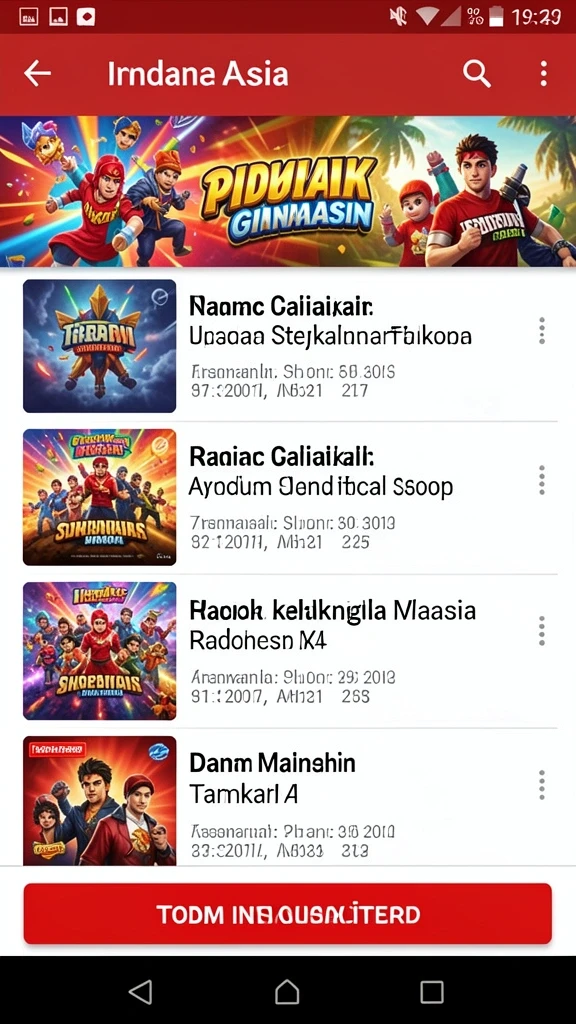Open the recent apps overview
The height and width of the screenshot is (1024, 576).
(432, 992)
